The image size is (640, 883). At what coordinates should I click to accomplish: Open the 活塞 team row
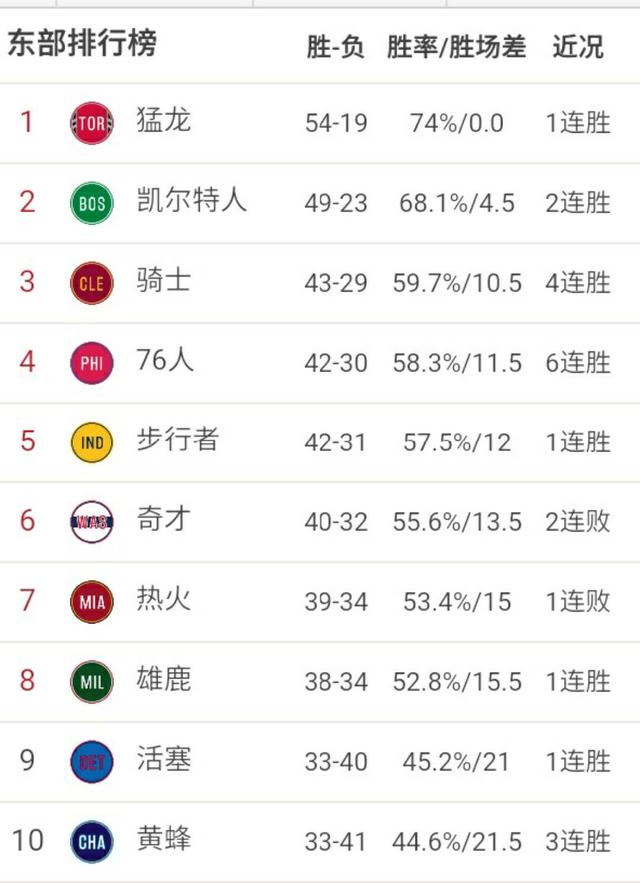tap(164, 760)
